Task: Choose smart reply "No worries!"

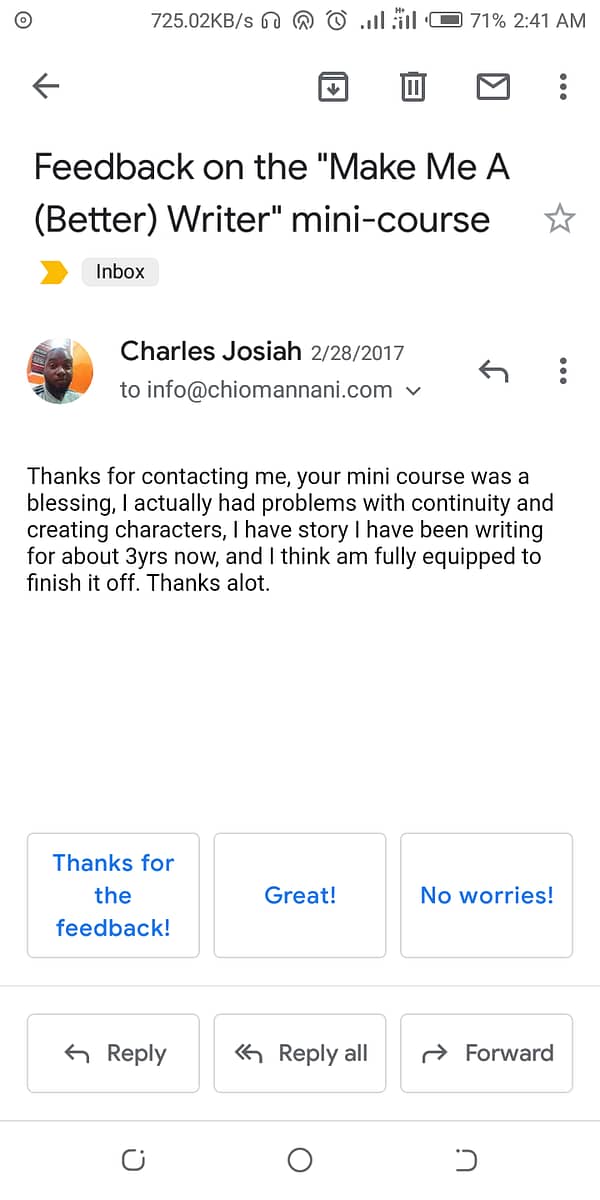Action: point(487,895)
